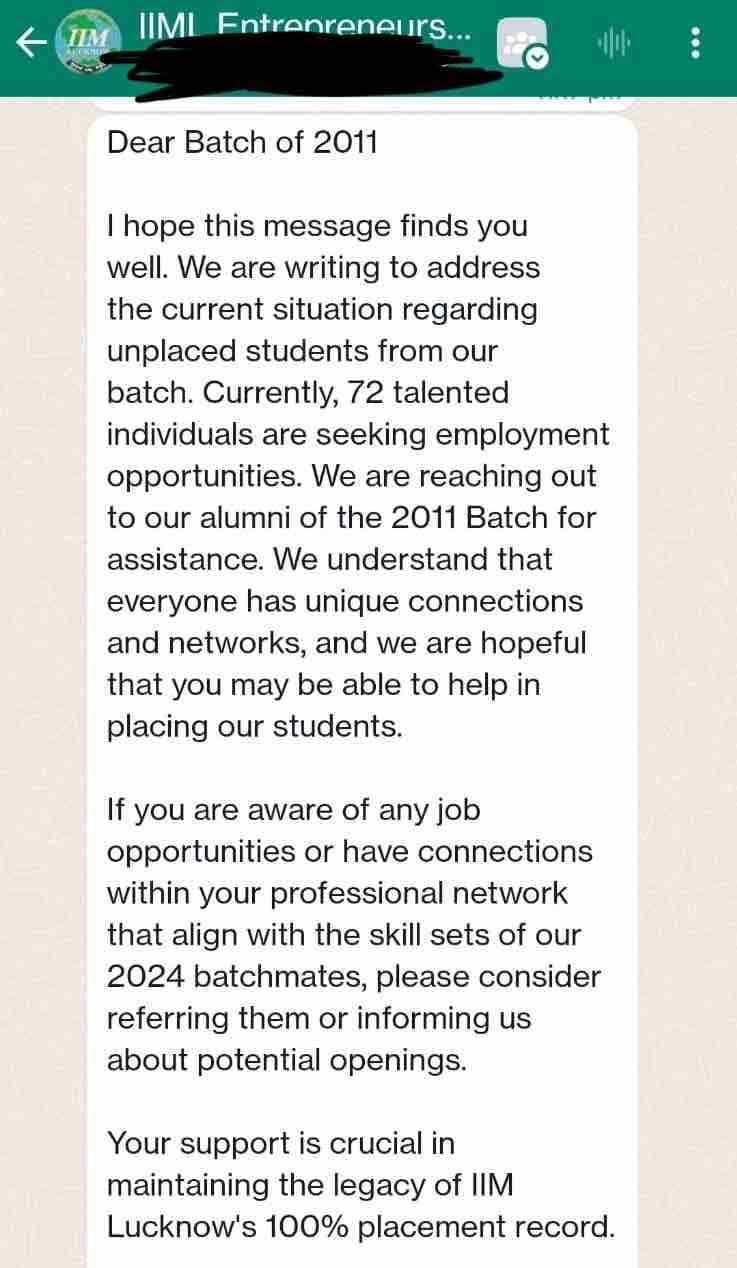View the IIM Lucknow group profile picture
The image size is (737, 1268).
point(89,41)
